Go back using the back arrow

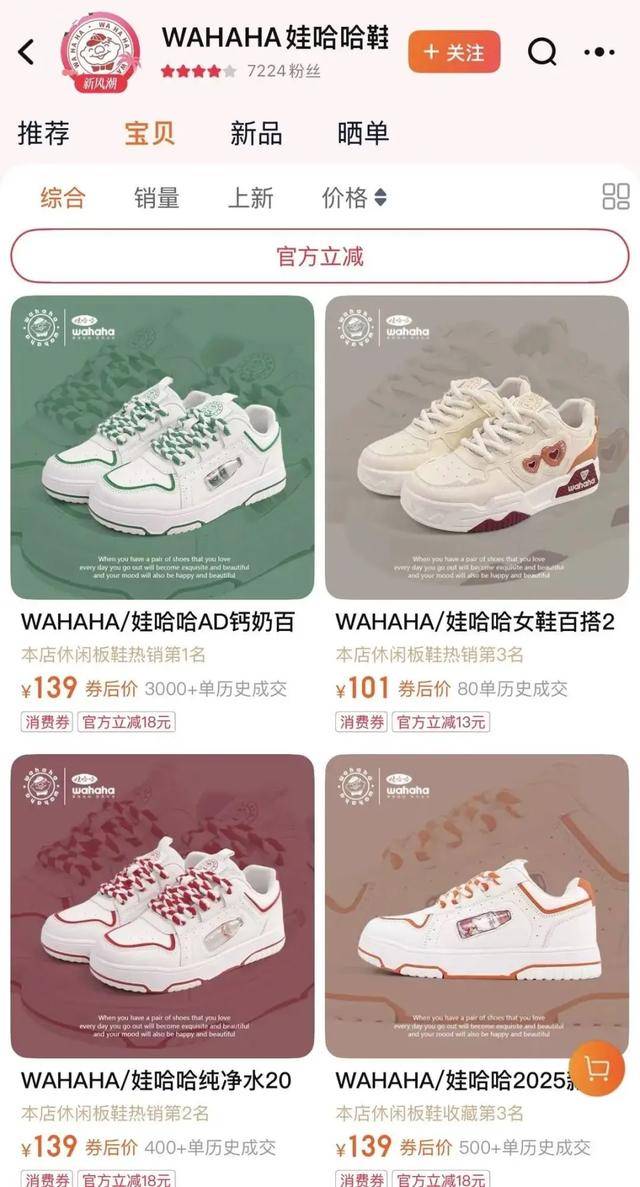[x=27, y=52]
